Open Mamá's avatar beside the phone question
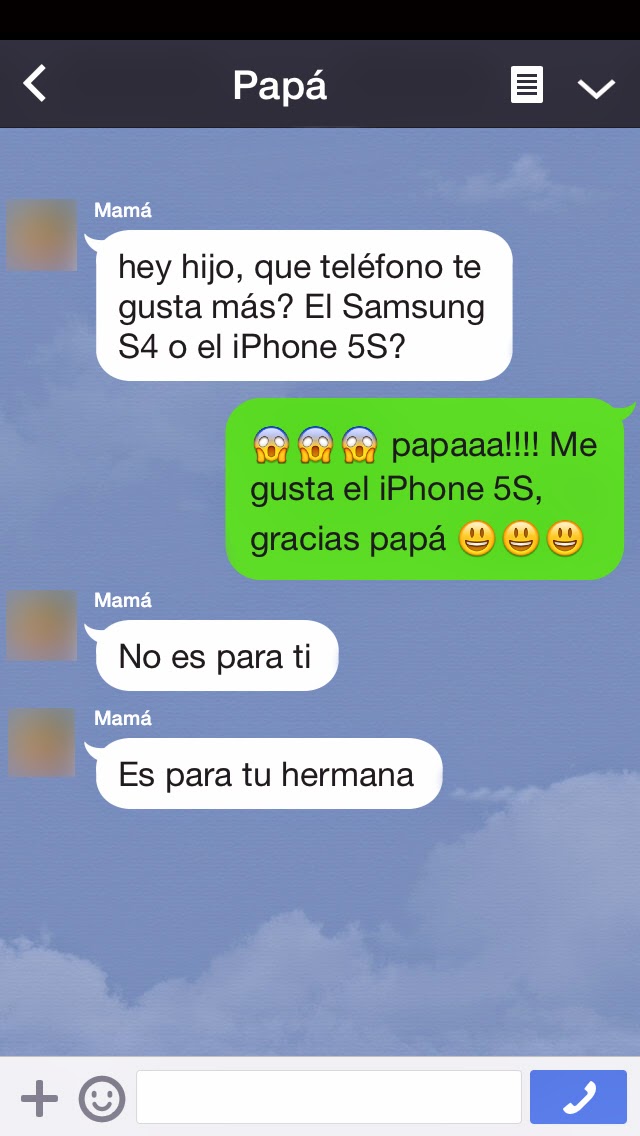Viewport: 640px width, 1136px height. pyautogui.click(x=42, y=235)
